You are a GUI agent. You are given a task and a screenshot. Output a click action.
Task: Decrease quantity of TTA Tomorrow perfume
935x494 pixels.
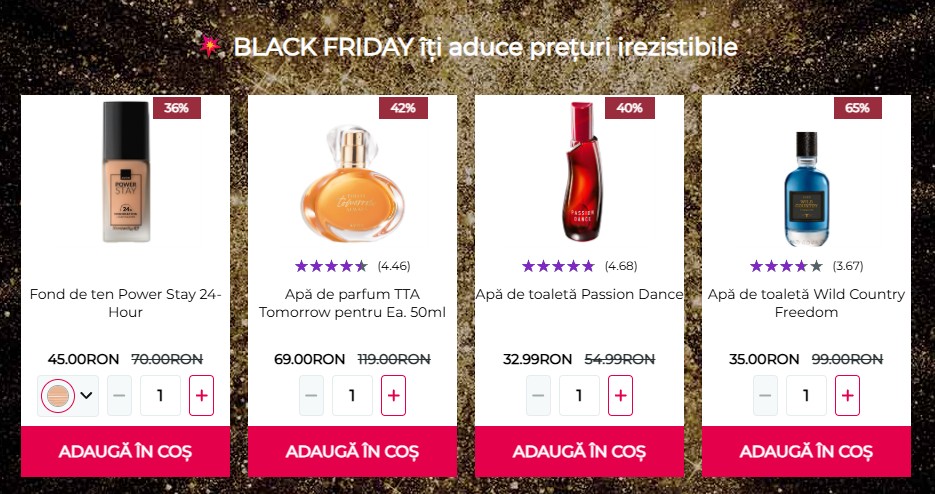pyautogui.click(x=311, y=396)
